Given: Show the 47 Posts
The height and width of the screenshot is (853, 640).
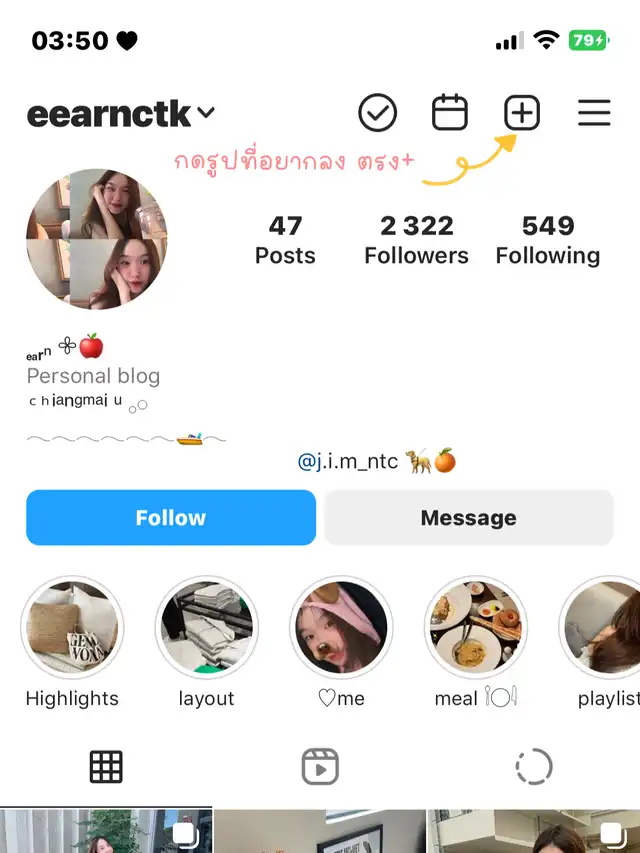Looking at the screenshot, I should pyautogui.click(x=285, y=240).
